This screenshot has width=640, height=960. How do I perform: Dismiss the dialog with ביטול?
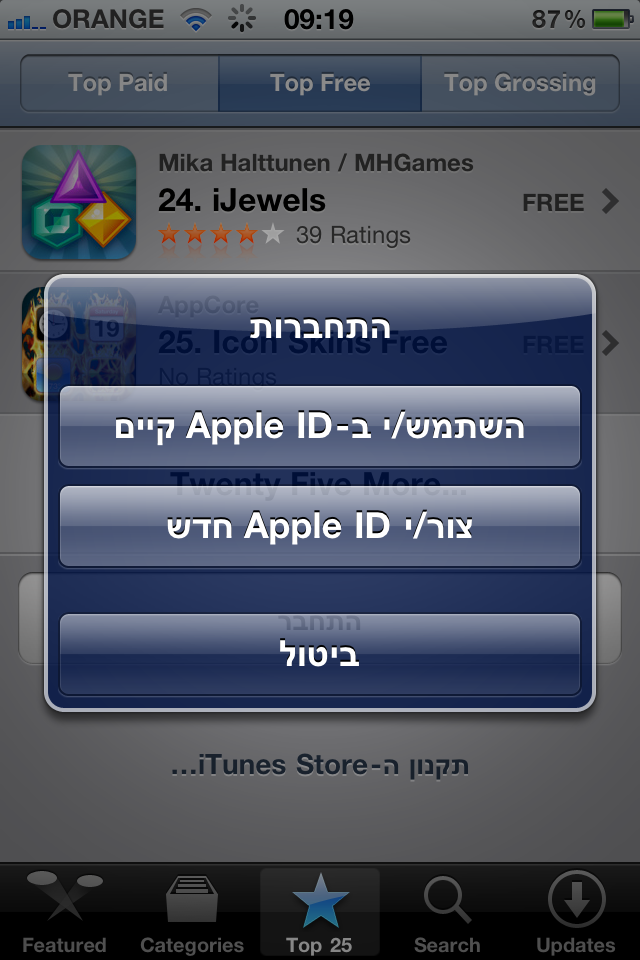point(320,654)
